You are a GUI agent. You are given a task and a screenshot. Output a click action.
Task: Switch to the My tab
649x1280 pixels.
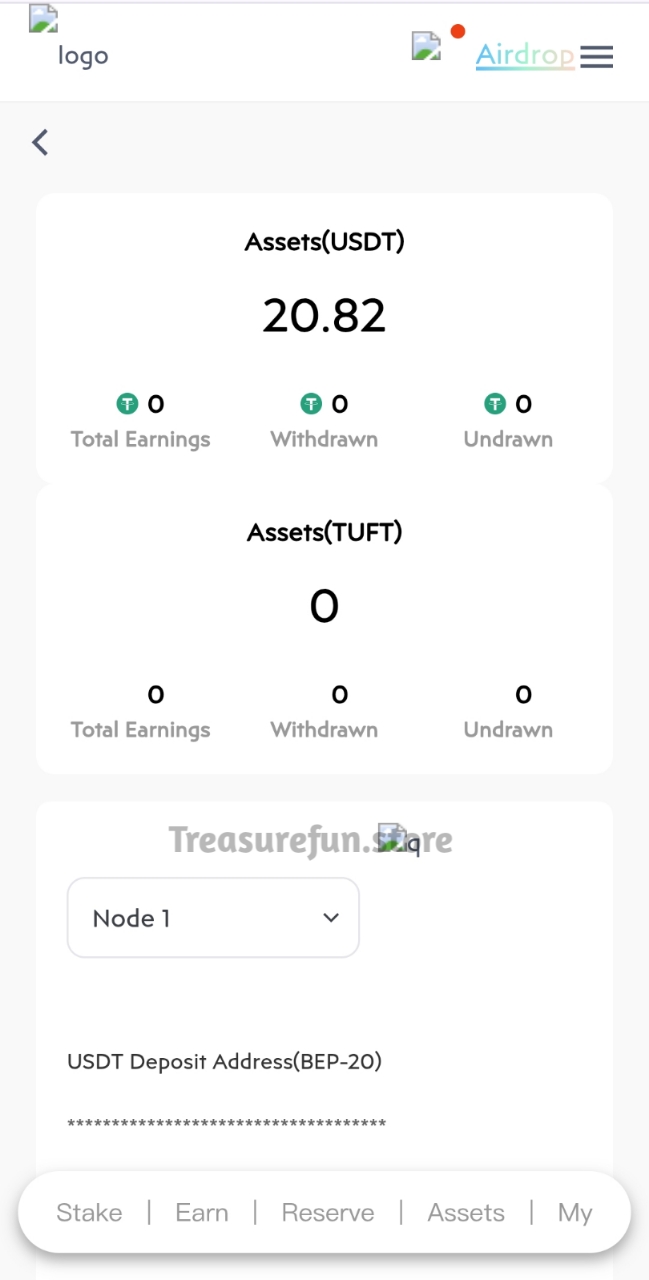click(575, 1212)
